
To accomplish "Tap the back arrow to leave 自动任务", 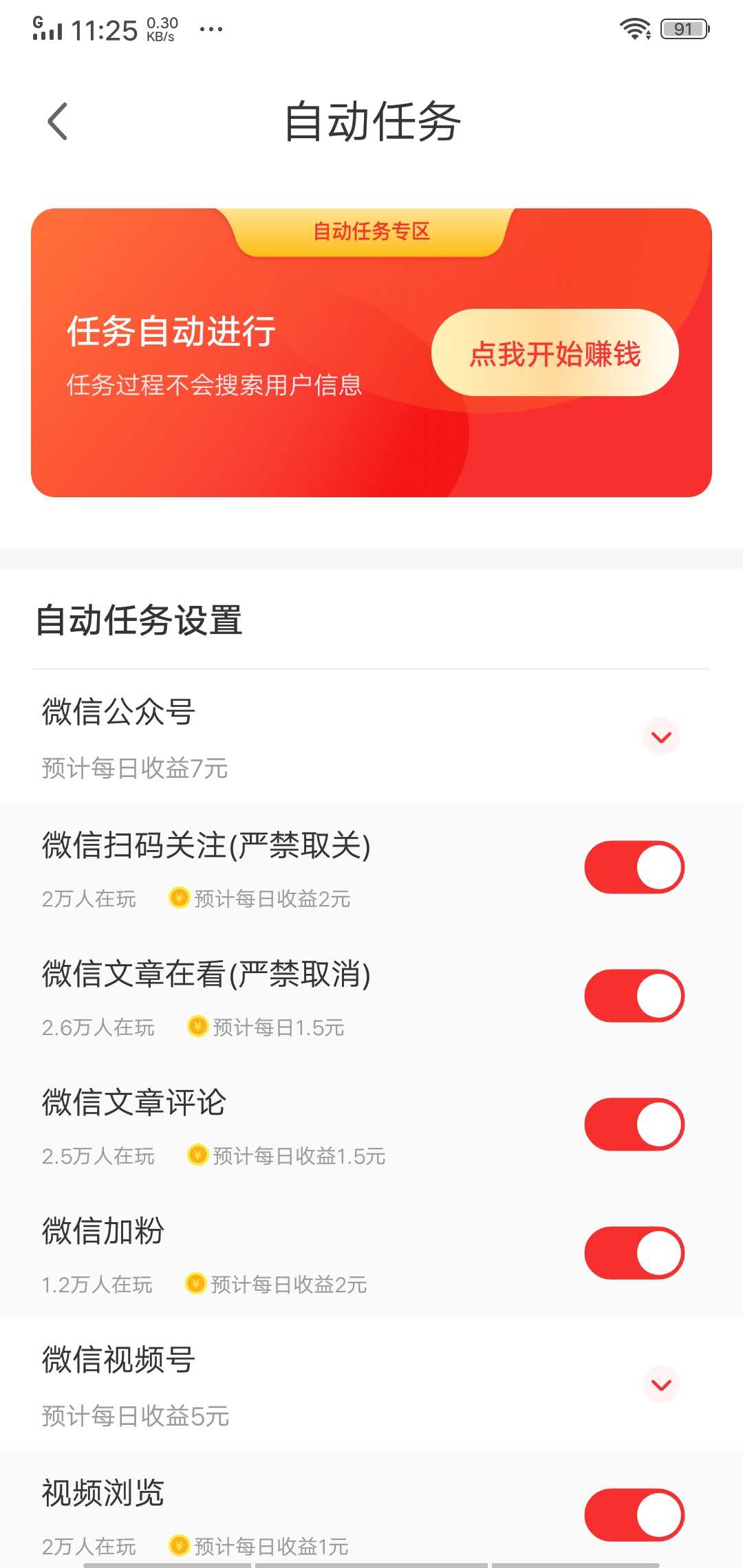I will coord(58,120).
